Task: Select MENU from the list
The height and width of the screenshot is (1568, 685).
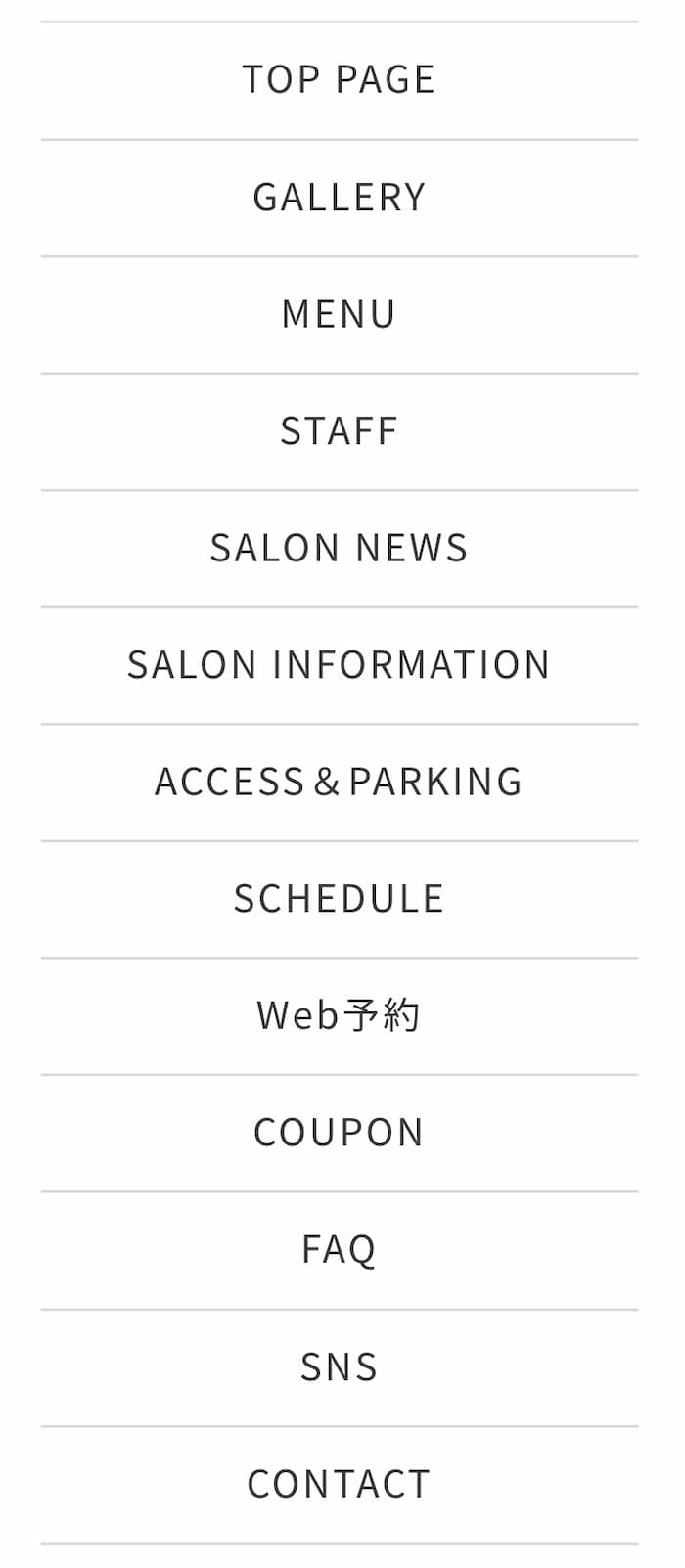Action: click(x=339, y=315)
